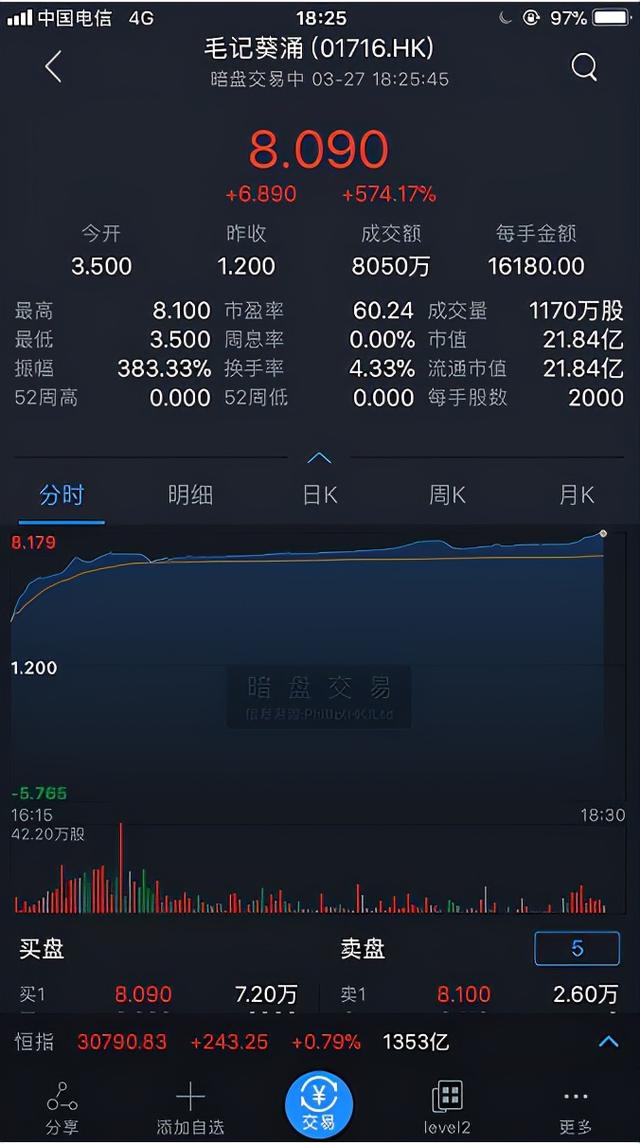
Task: Add stock to watchlist with 添加自选
Action: coord(190,1108)
